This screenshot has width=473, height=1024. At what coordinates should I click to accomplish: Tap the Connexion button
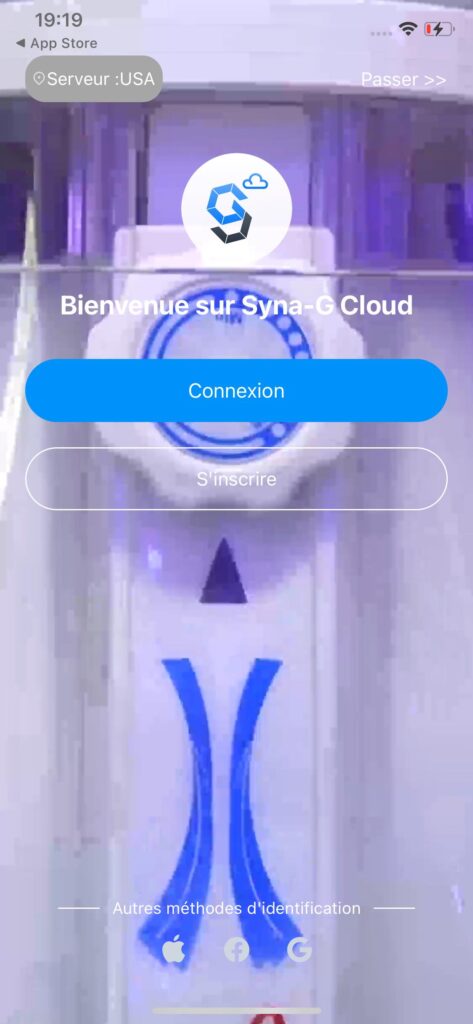[x=236, y=391]
